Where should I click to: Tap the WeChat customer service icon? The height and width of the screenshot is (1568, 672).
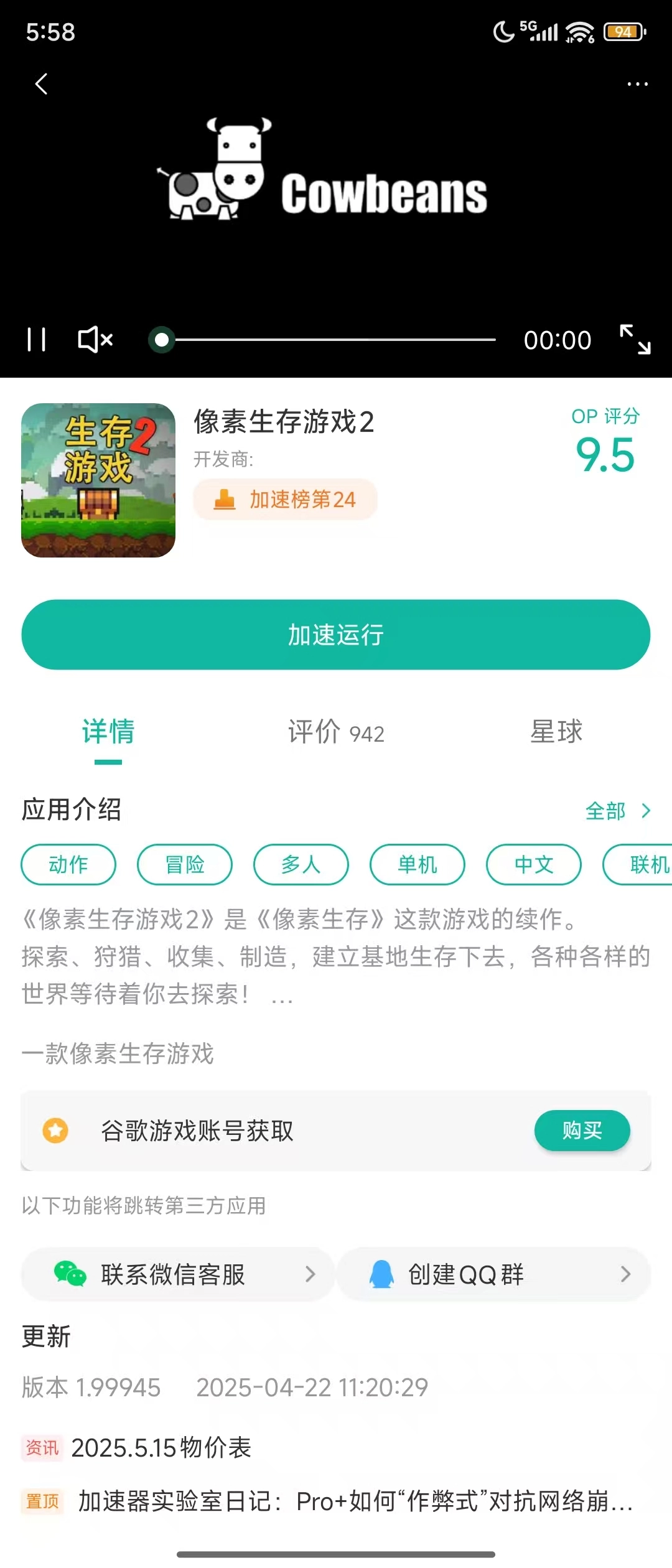click(68, 1274)
